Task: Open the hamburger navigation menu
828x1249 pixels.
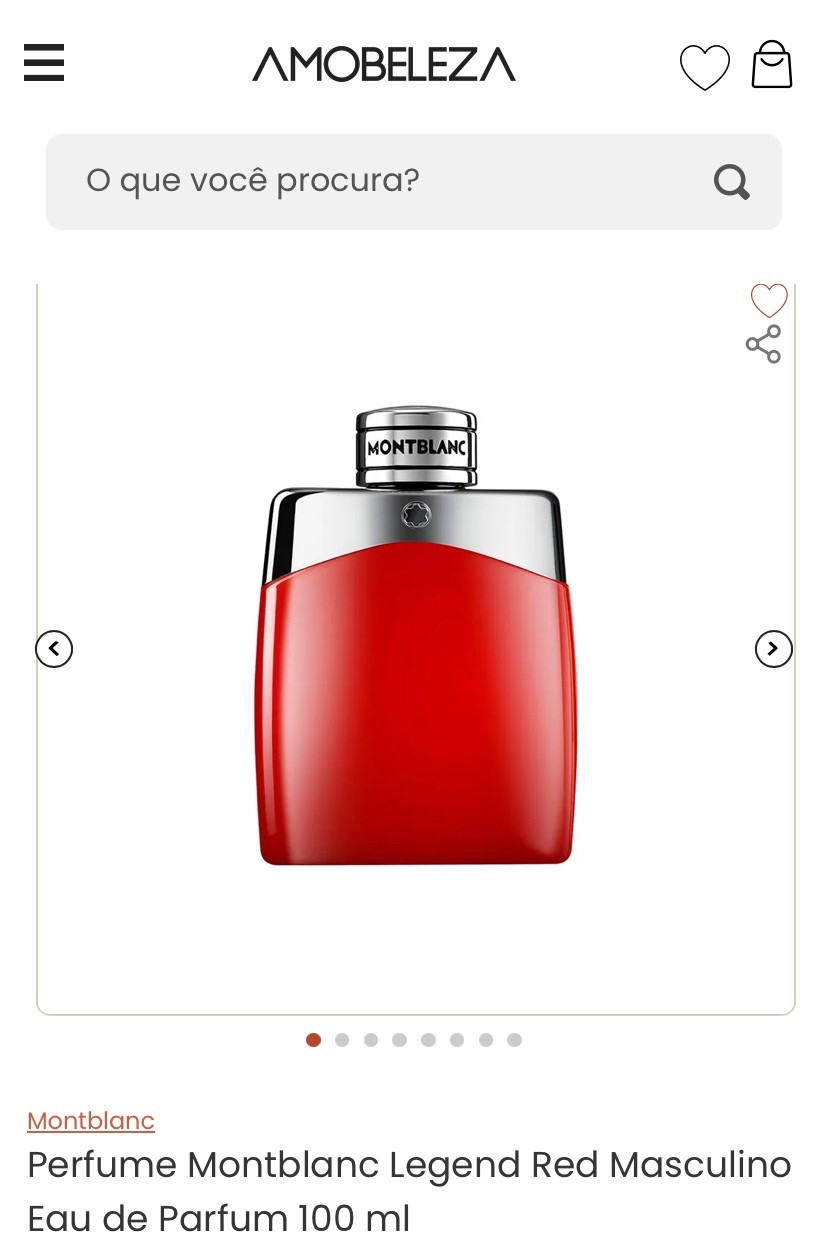Action: [43, 62]
